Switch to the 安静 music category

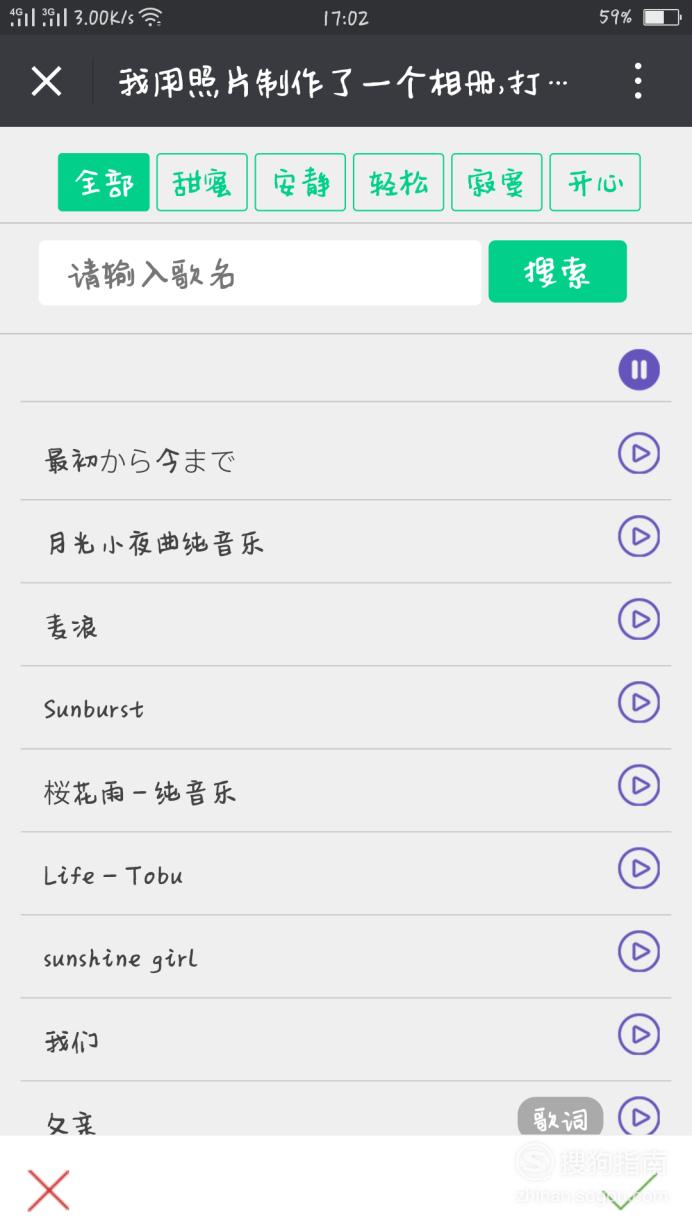tap(300, 182)
